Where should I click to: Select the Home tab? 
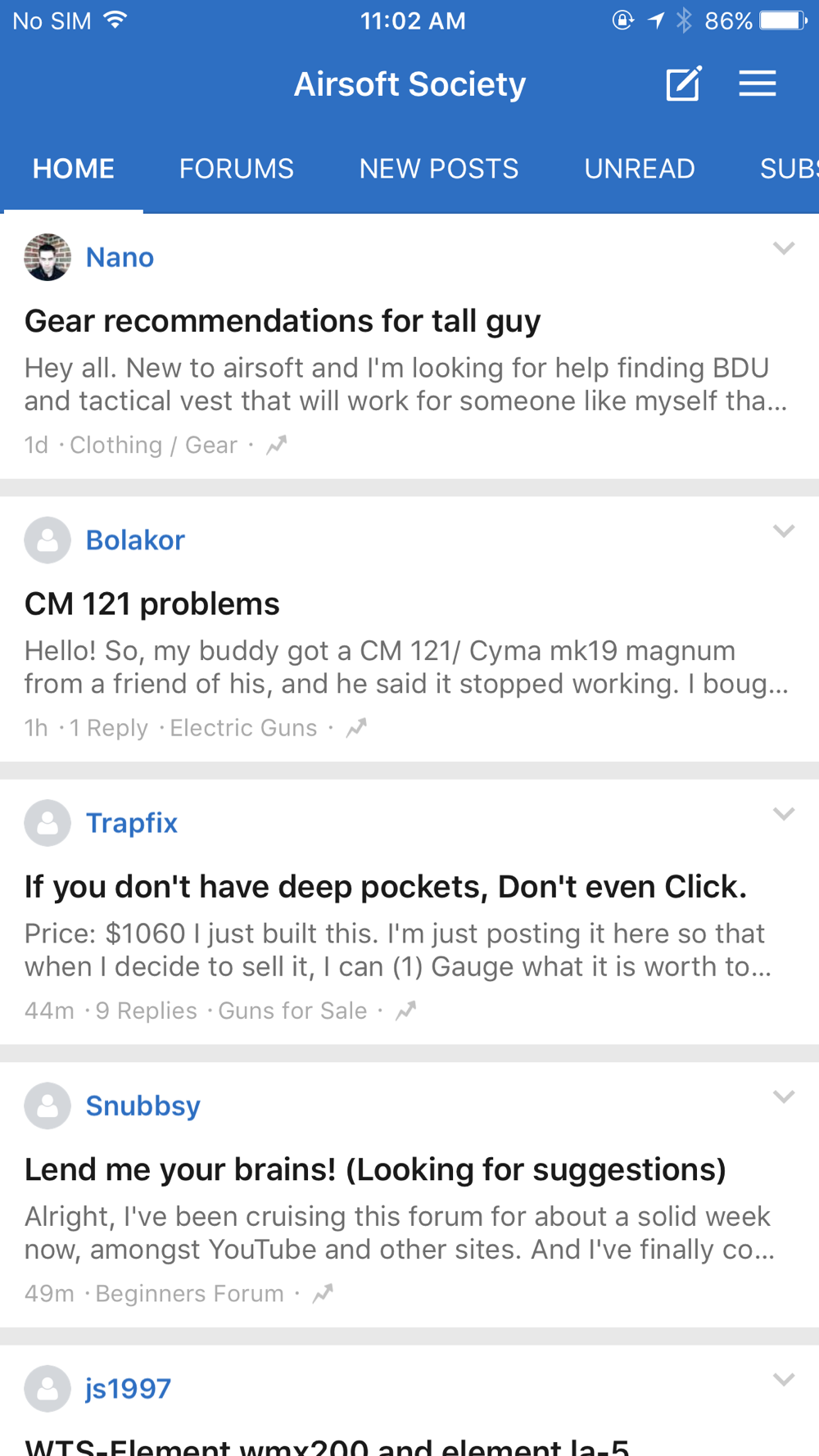tap(74, 169)
